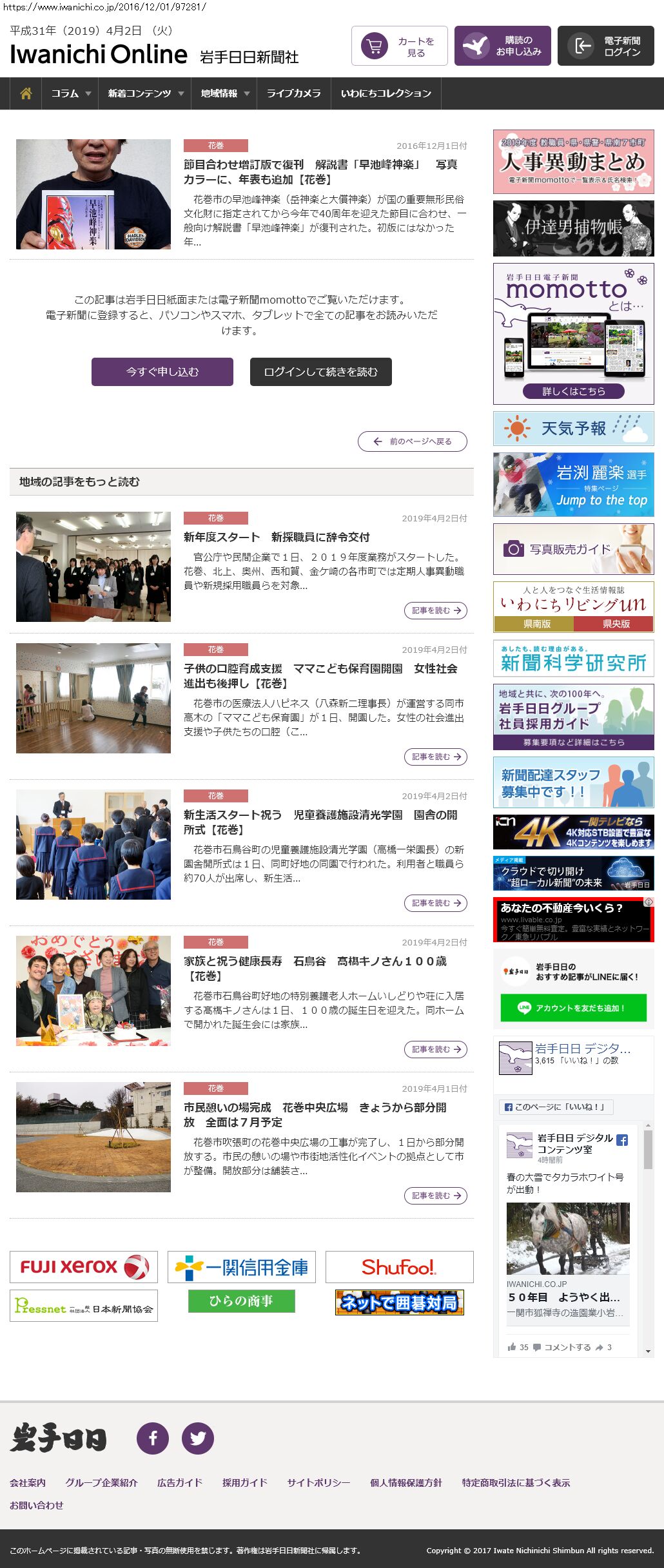The width and height of the screenshot is (664, 1568).
Task: Add LINE account as friend
Action: (573, 1008)
